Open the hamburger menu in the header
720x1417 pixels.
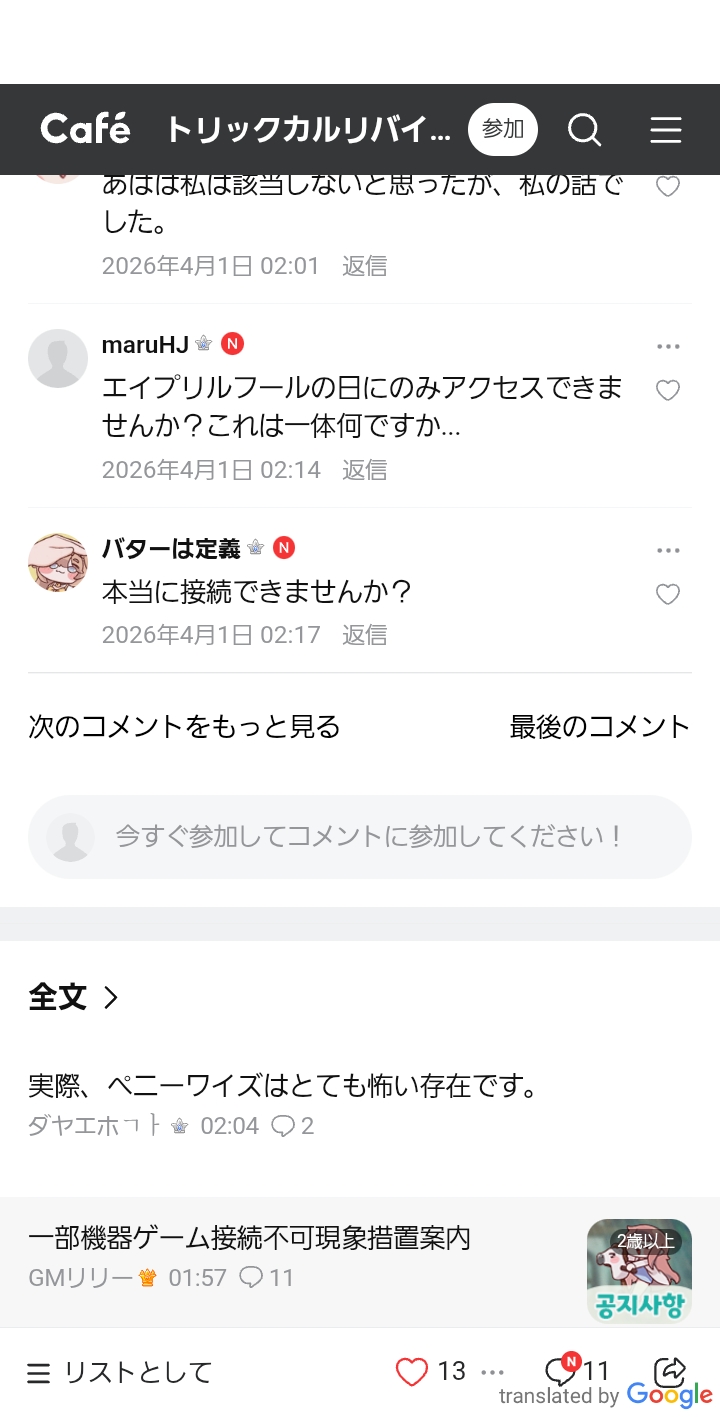click(x=665, y=130)
